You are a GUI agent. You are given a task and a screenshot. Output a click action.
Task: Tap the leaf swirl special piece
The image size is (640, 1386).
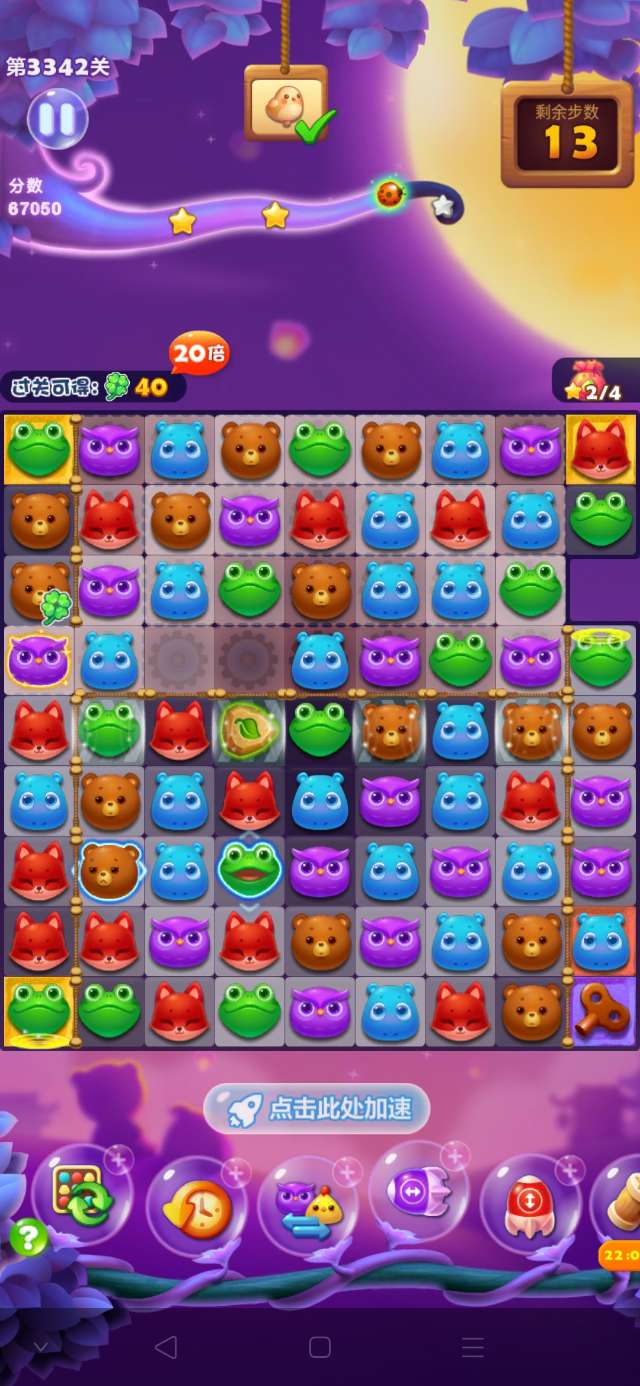(249, 728)
